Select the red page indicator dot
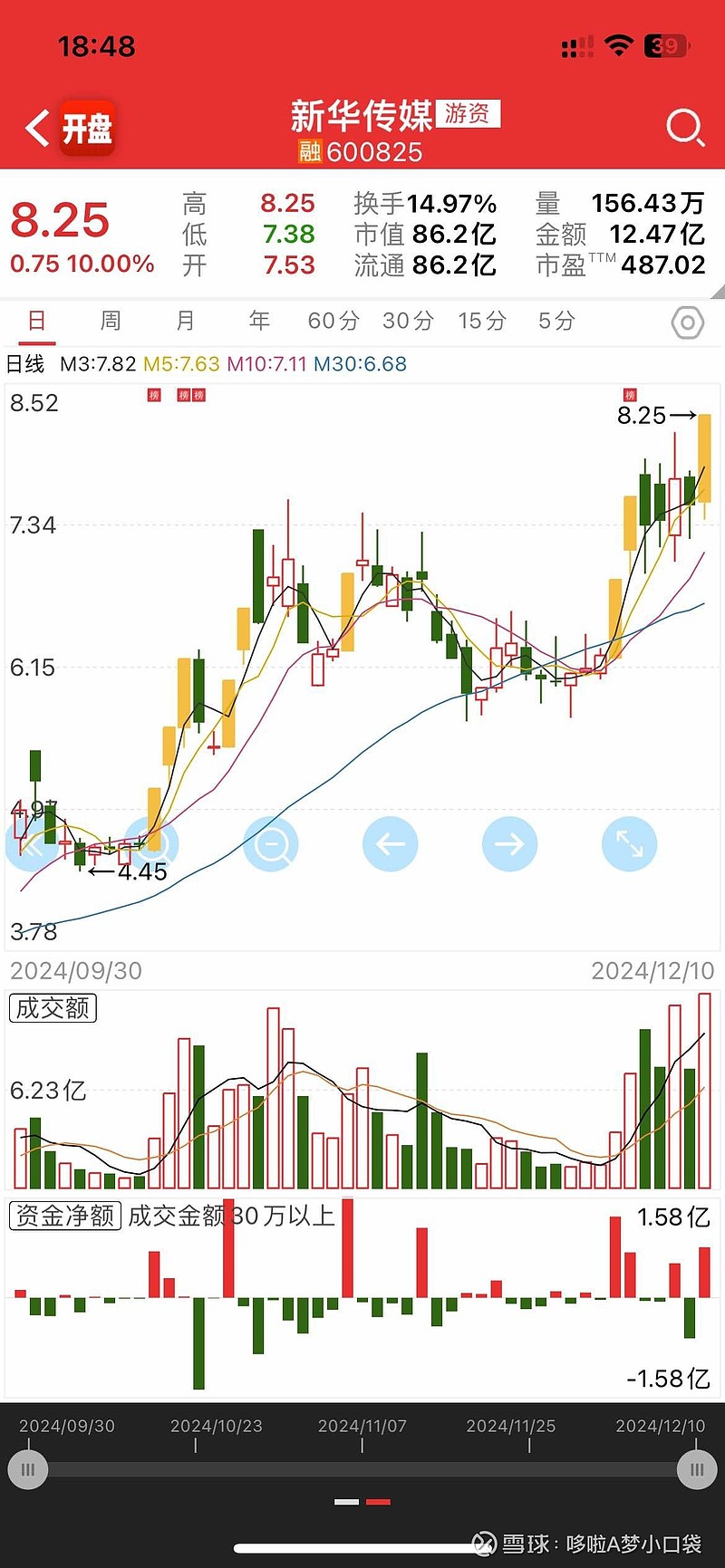Viewport: 725px width, 1568px height. [x=378, y=1500]
